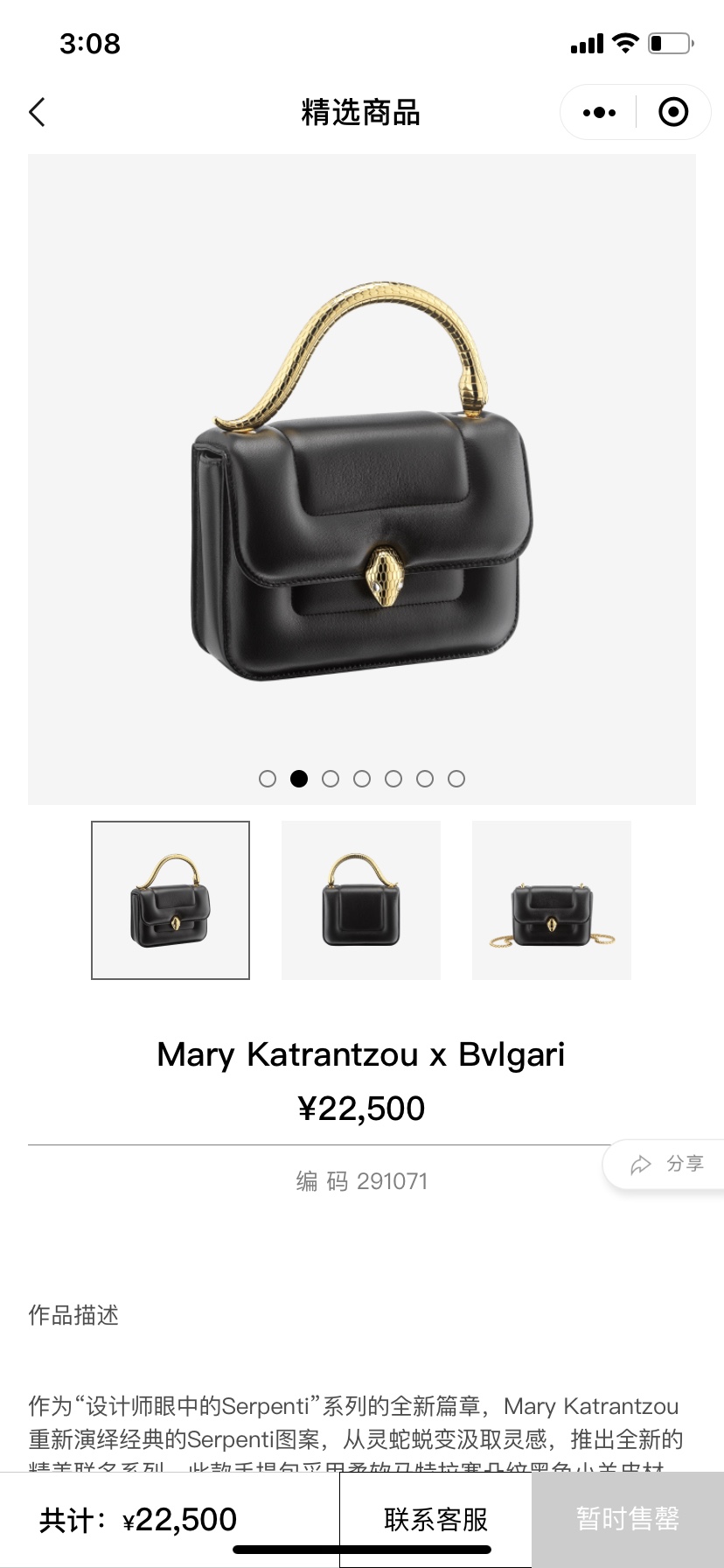The width and height of the screenshot is (724, 1568).
Task: Tap the 暂时售罄 sold-out button
Action: pyautogui.click(x=628, y=1520)
